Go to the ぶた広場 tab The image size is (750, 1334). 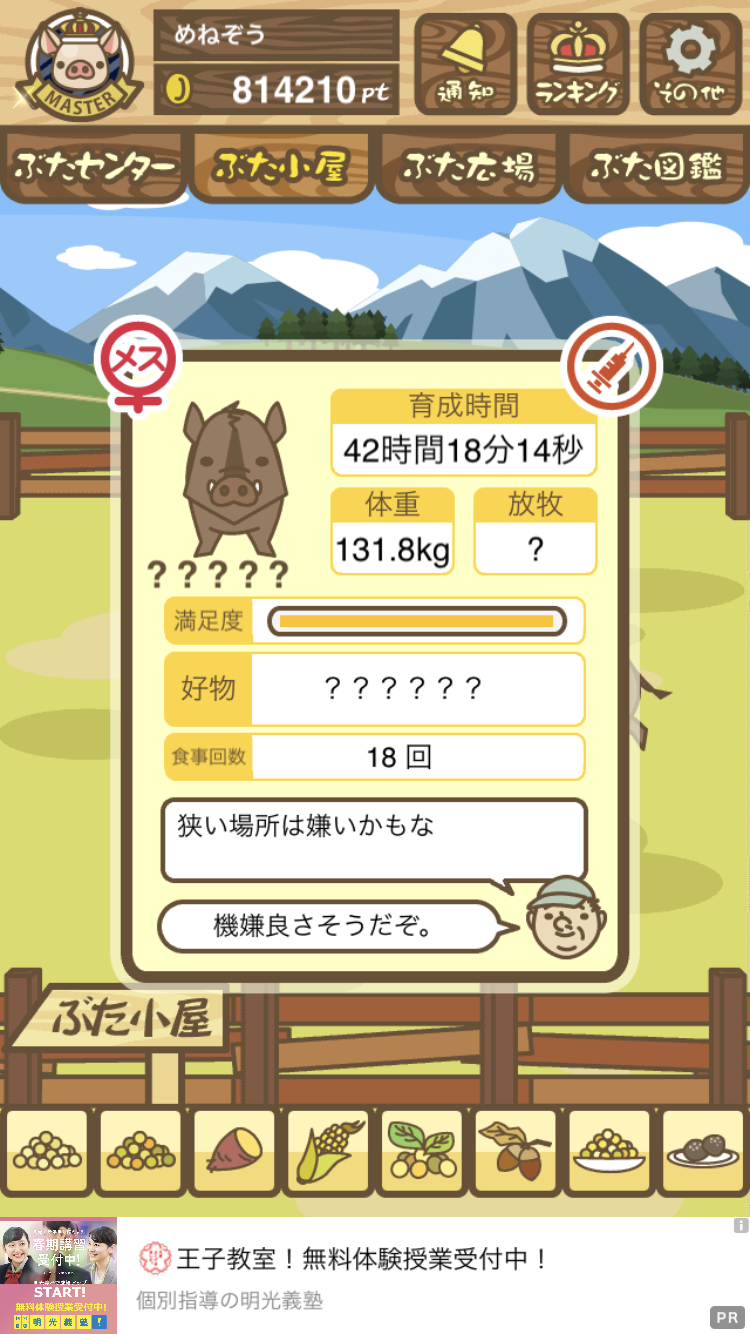pos(468,167)
